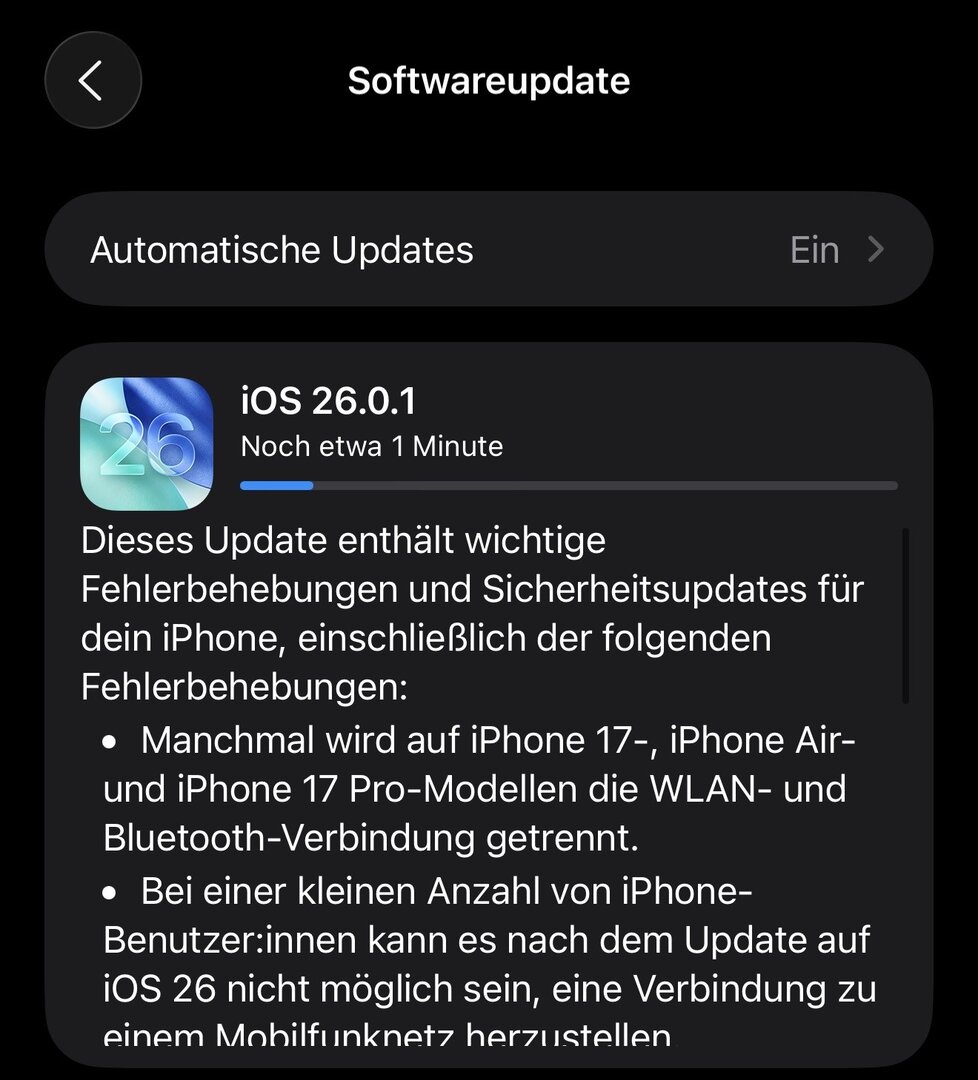This screenshot has height=1080, width=978.
Task: Open Automatische Updates settings
Action: click(488, 249)
